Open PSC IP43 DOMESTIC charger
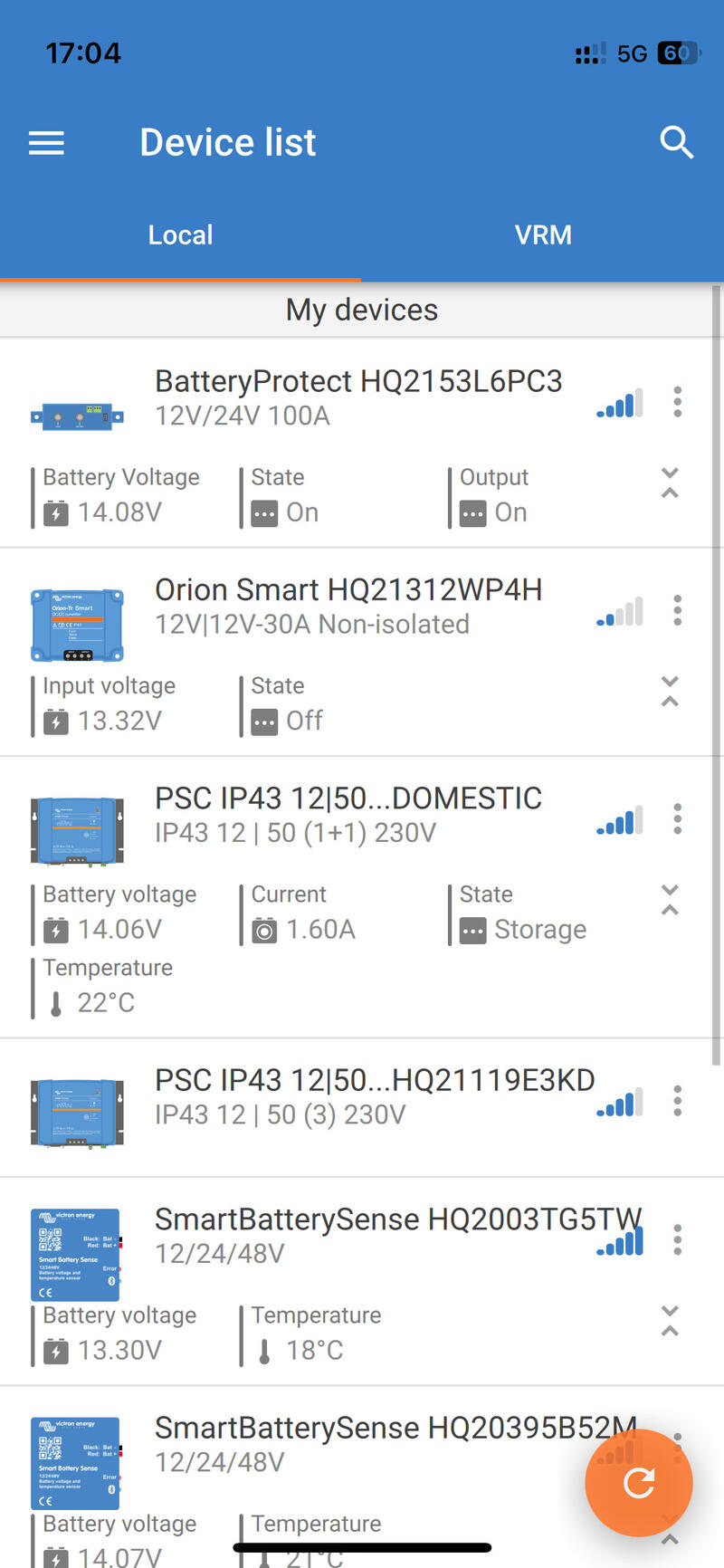 (348, 814)
